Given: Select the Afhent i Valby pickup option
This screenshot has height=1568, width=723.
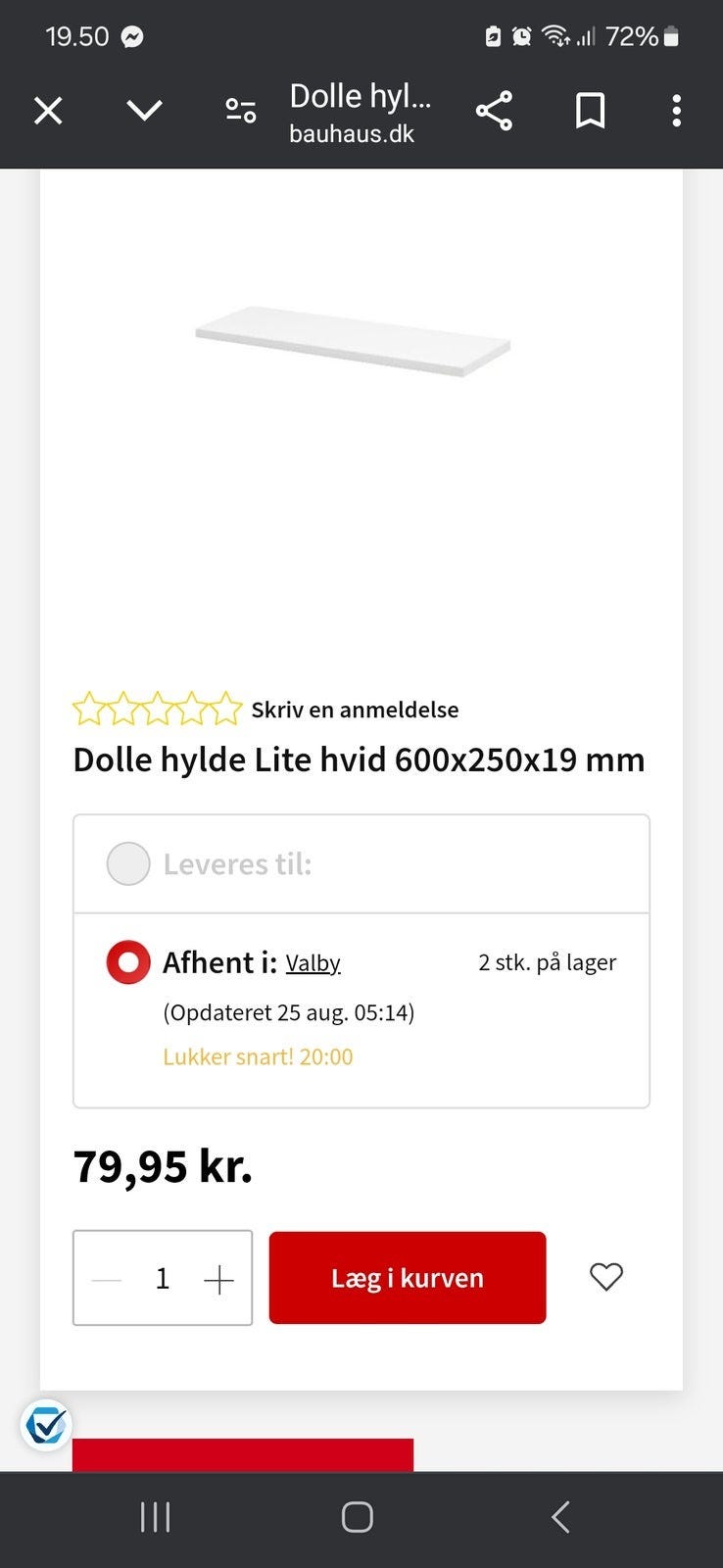Looking at the screenshot, I should (x=127, y=961).
